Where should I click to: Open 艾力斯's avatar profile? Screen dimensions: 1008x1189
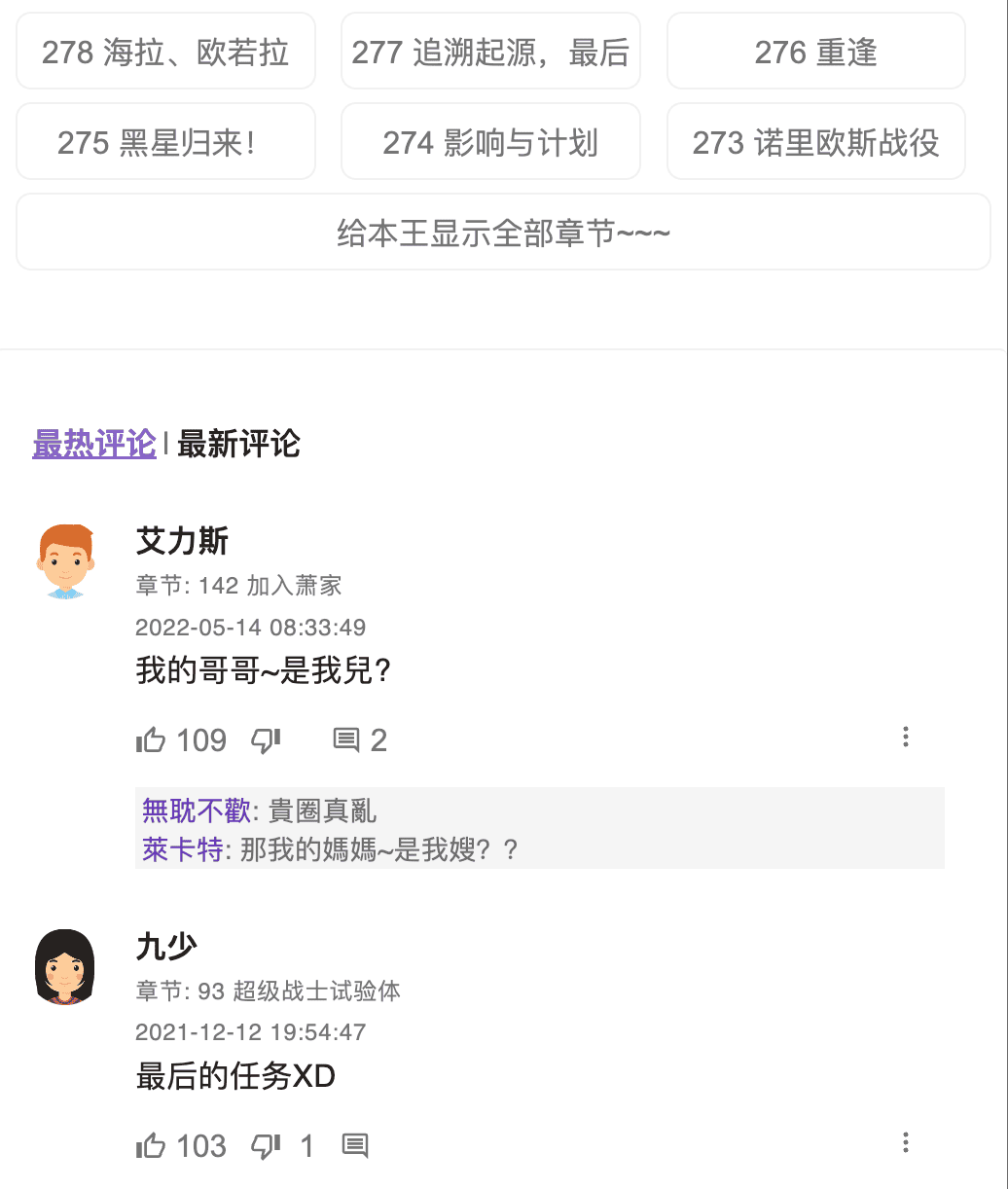[x=65, y=560]
